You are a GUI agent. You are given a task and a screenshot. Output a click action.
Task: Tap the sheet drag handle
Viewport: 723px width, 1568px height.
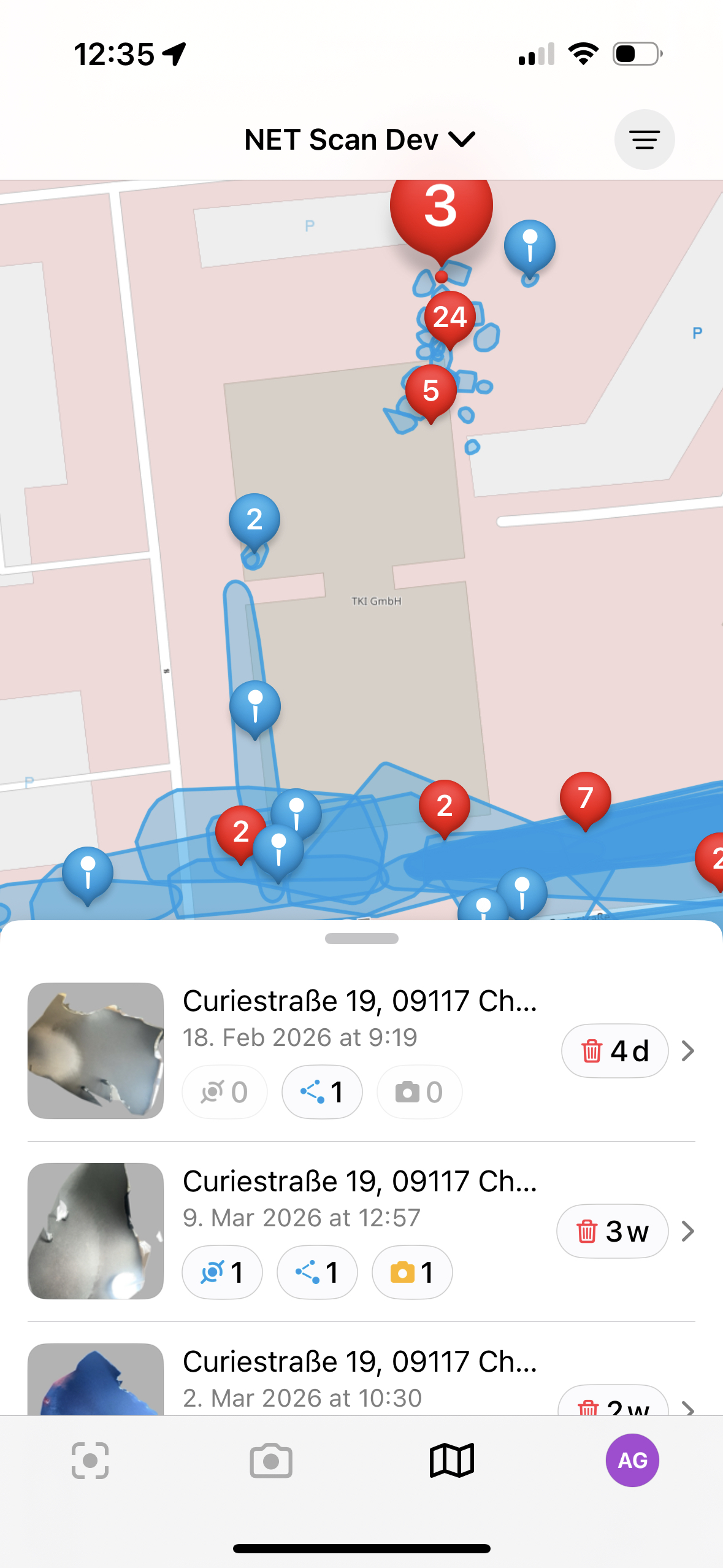pyautogui.click(x=361, y=939)
